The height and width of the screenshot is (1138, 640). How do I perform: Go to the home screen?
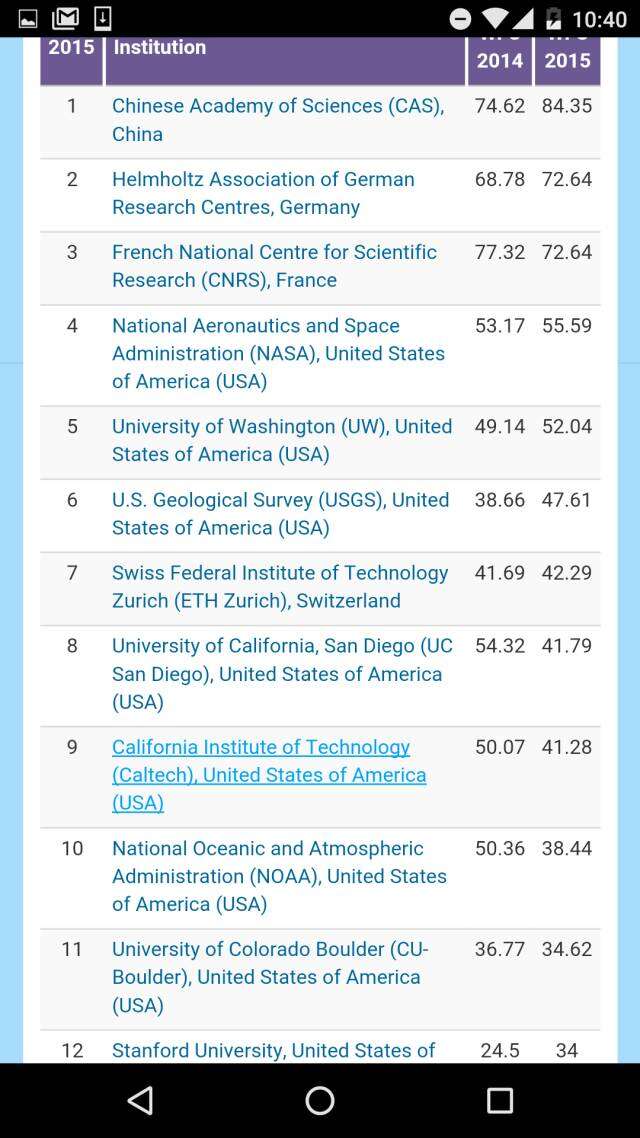(x=320, y=1100)
